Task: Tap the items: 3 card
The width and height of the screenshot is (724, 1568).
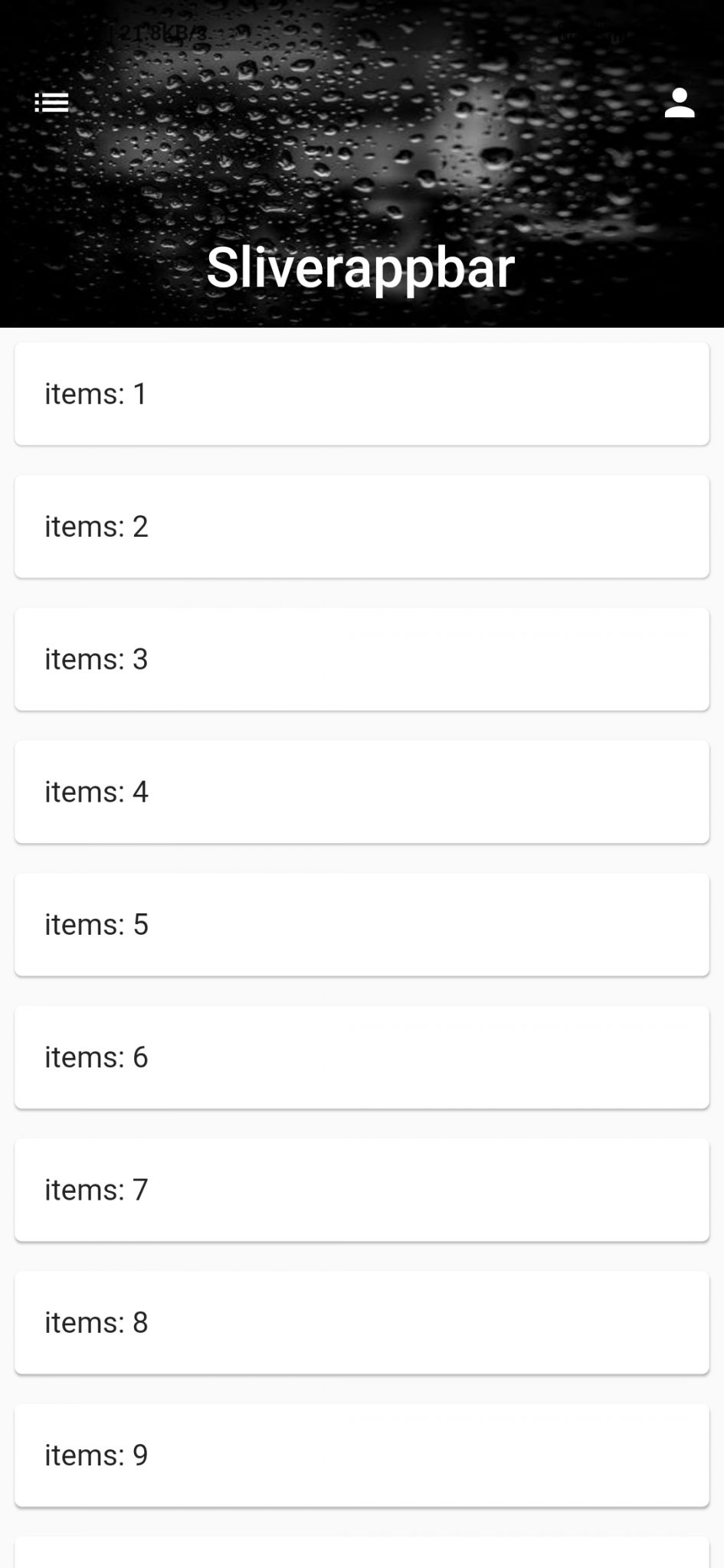Action: (362, 659)
